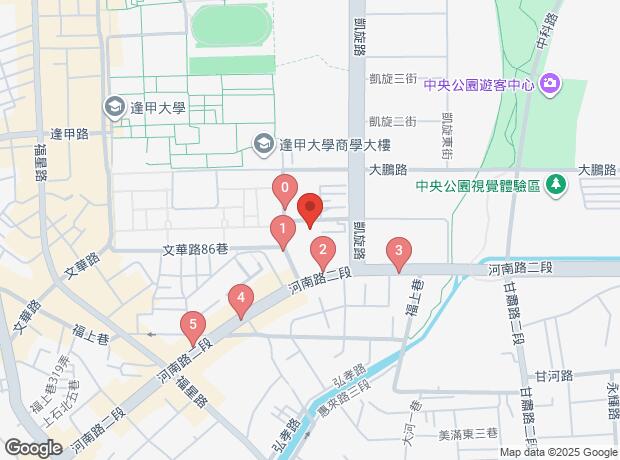Open map marker numbered 2

click(323, 254)
